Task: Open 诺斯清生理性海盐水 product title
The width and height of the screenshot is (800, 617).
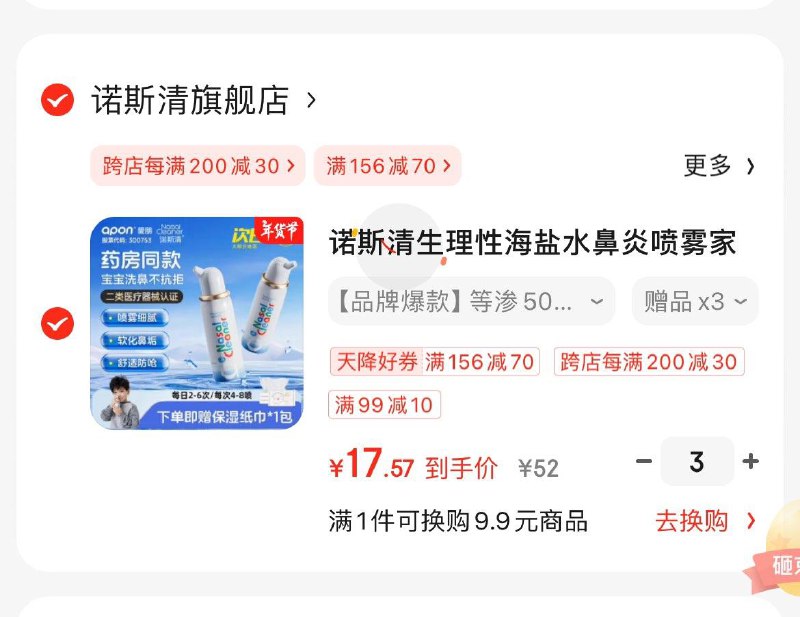Action: 533,242
